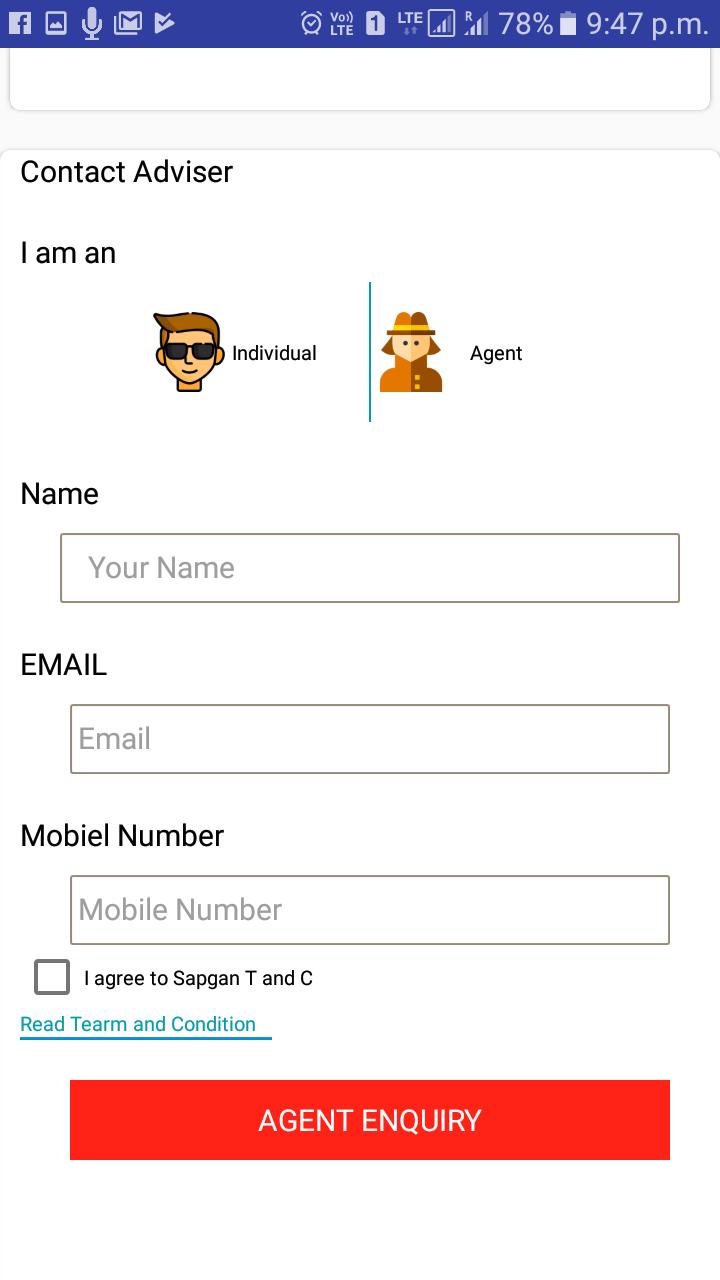Viewport: 720px width, 1280px height.
Task: Check the agree to Sapgan T and C box
Action: (x=52, y=977)
